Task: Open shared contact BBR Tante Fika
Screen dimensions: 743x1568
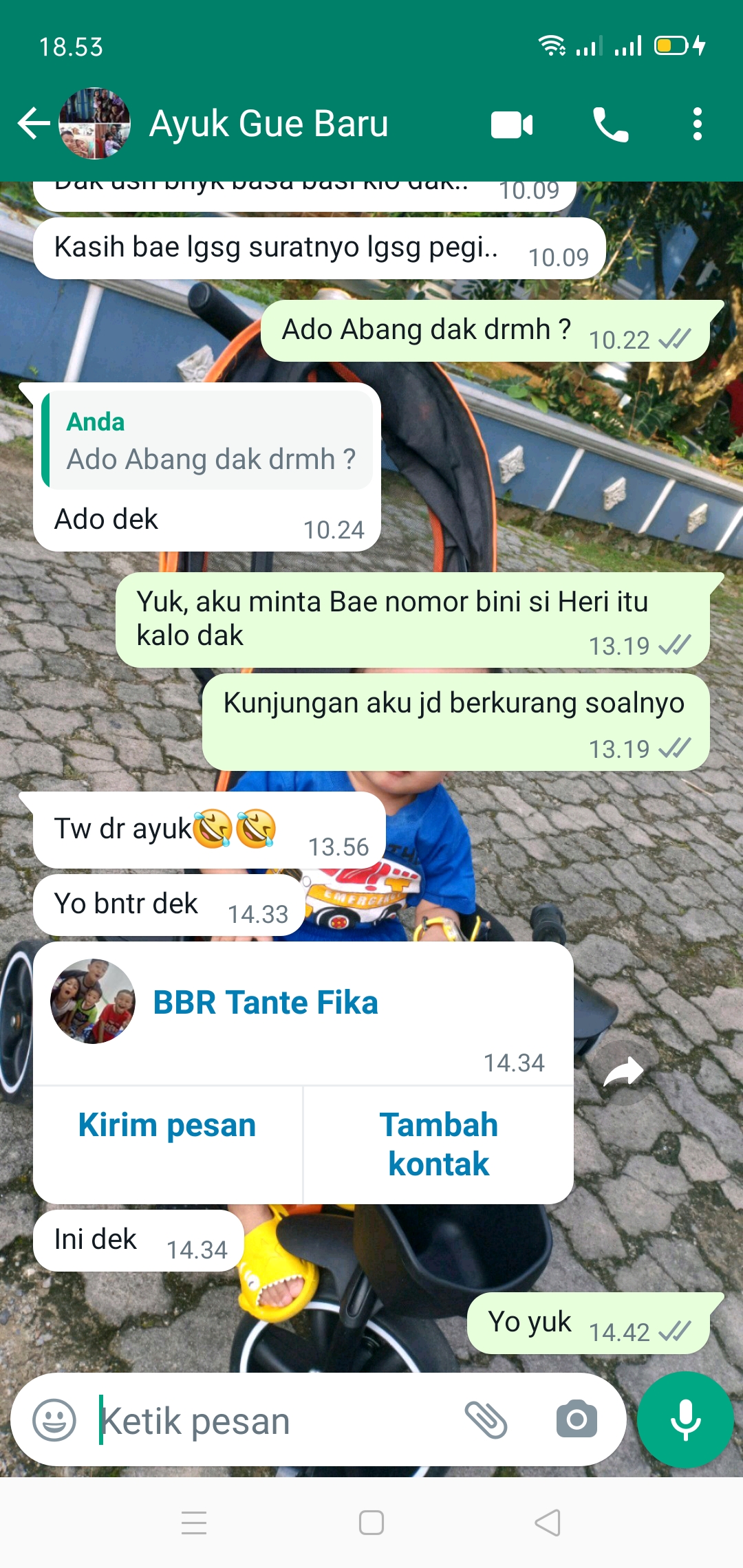Action: click(265, 1002)
